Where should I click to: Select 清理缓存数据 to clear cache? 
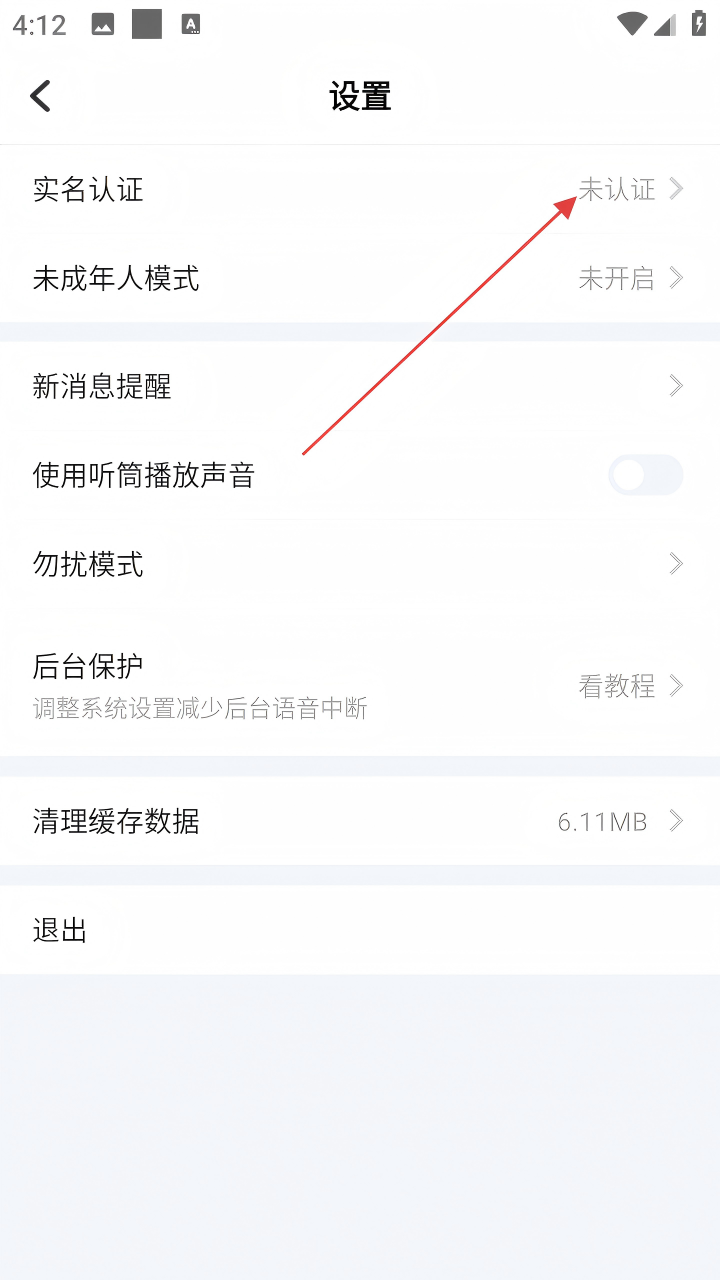360,822
